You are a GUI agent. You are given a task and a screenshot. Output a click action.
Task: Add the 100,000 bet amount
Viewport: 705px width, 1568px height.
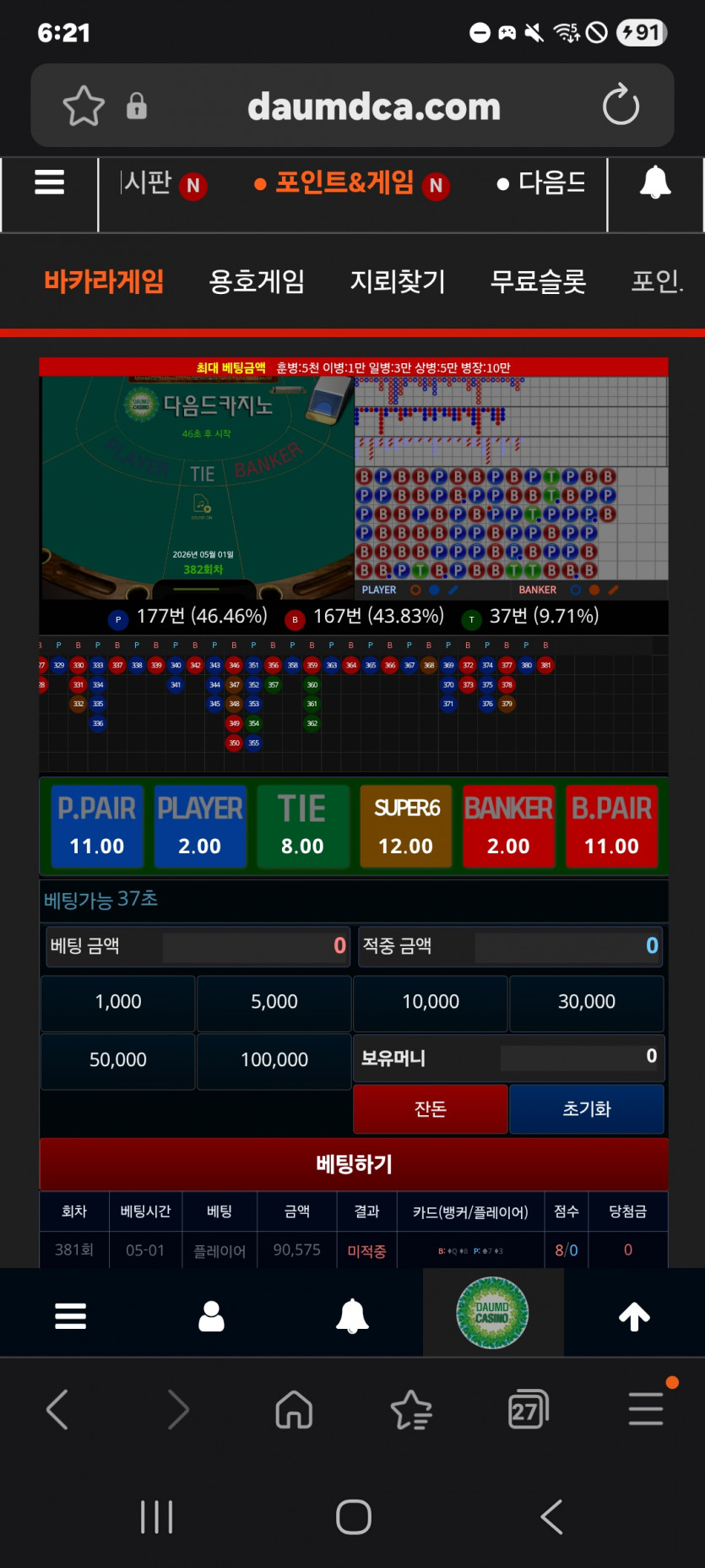[274, 1059]
